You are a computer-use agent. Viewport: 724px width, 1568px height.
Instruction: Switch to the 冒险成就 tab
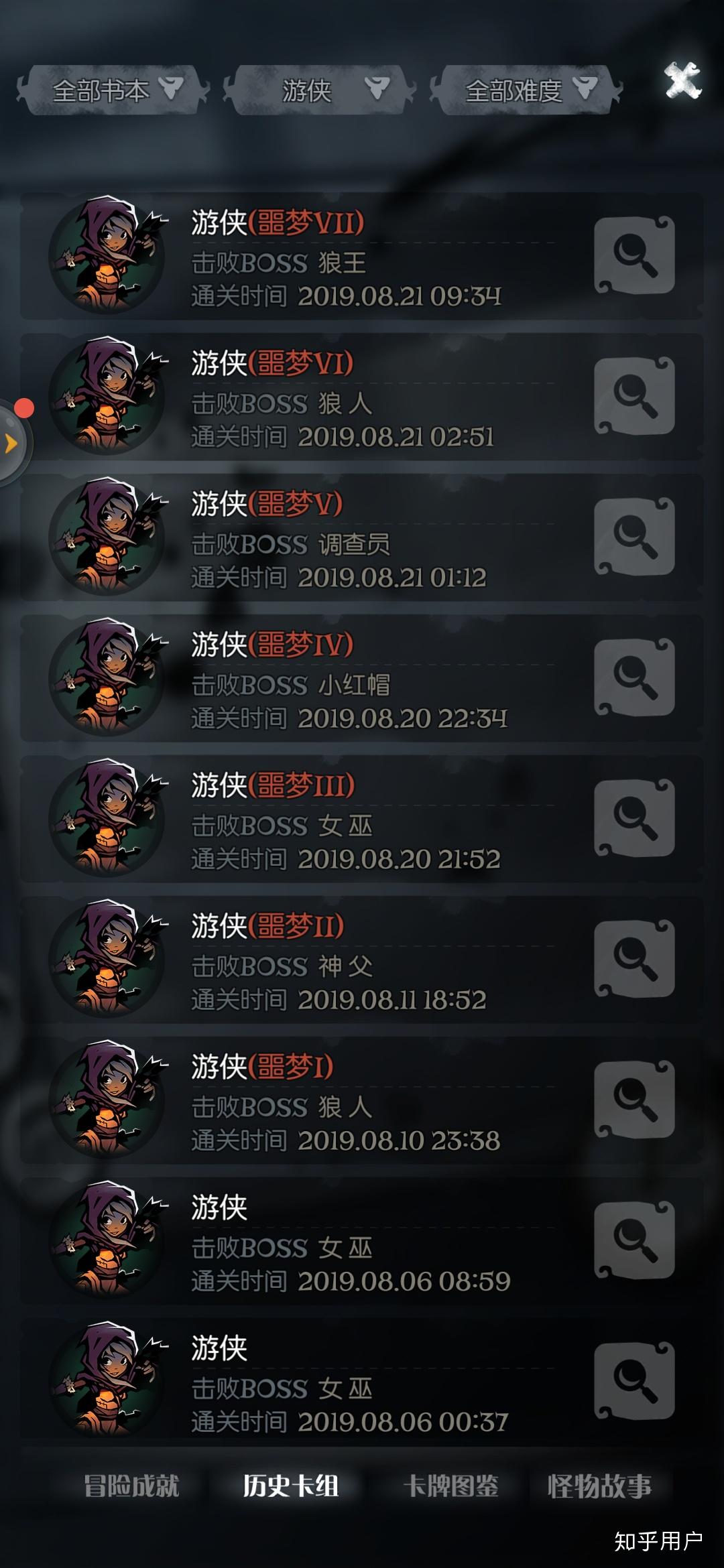coord(131,1486)
